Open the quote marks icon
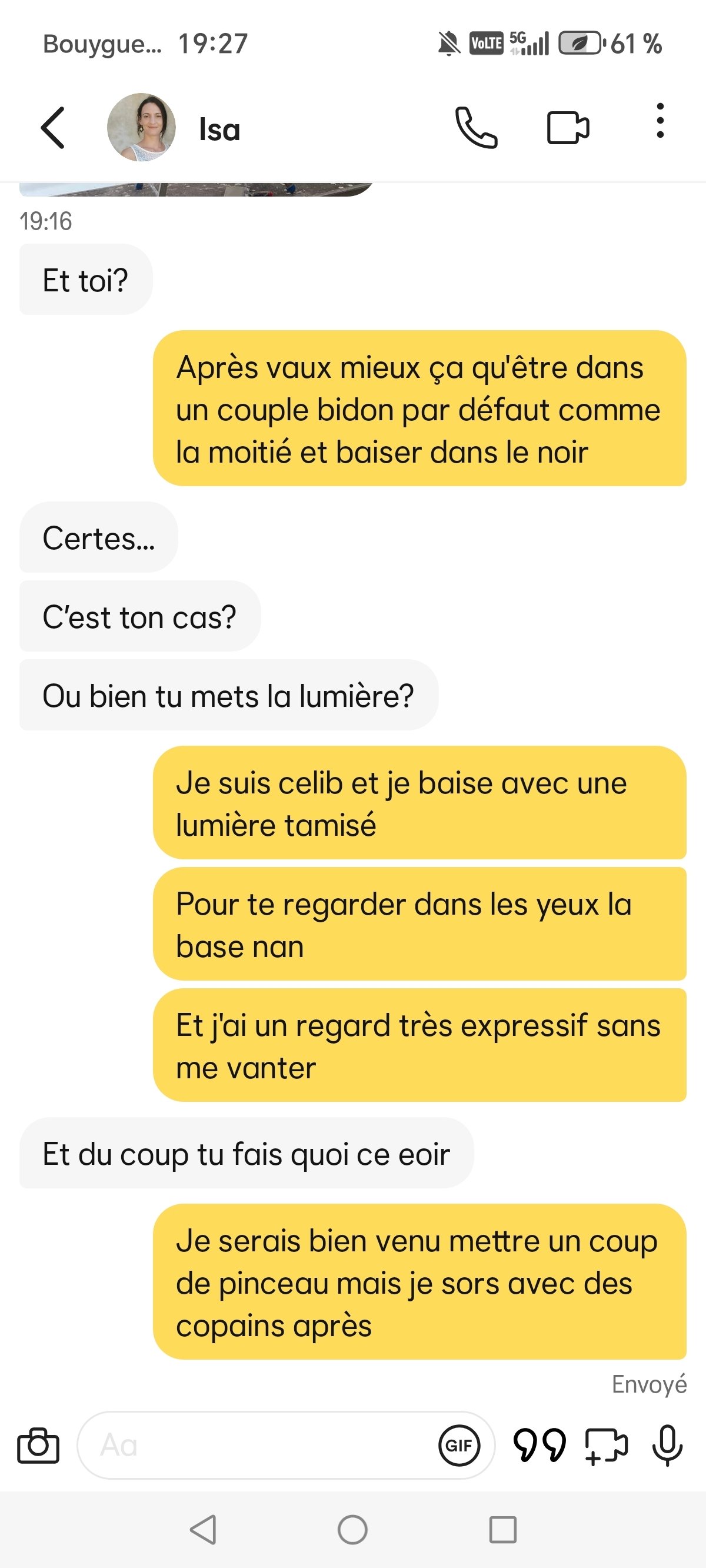 tap(540, 1445)
